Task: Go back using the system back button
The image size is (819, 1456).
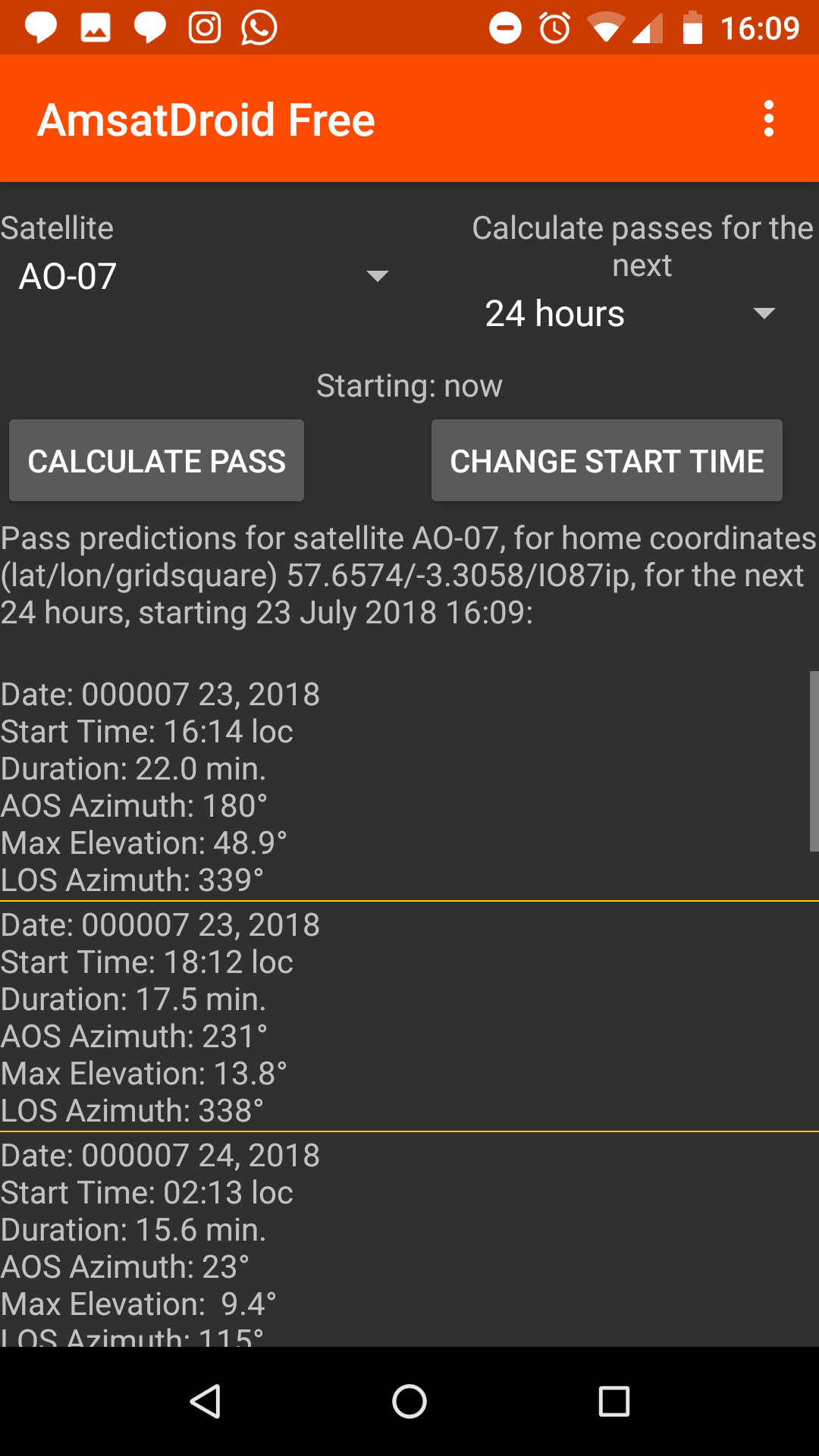Action: [x=205, y=1401]
